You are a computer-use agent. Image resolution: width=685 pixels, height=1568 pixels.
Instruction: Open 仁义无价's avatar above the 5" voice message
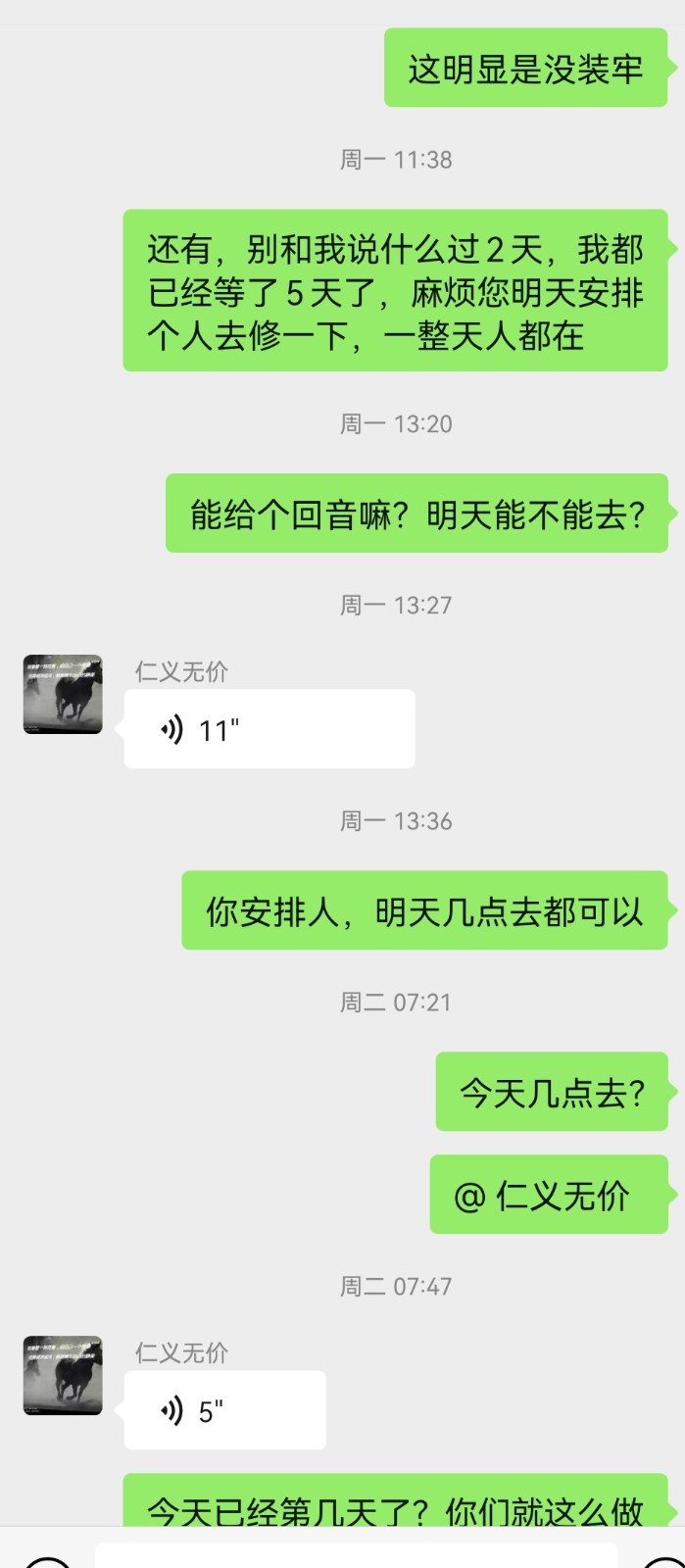click(63, 1375)
